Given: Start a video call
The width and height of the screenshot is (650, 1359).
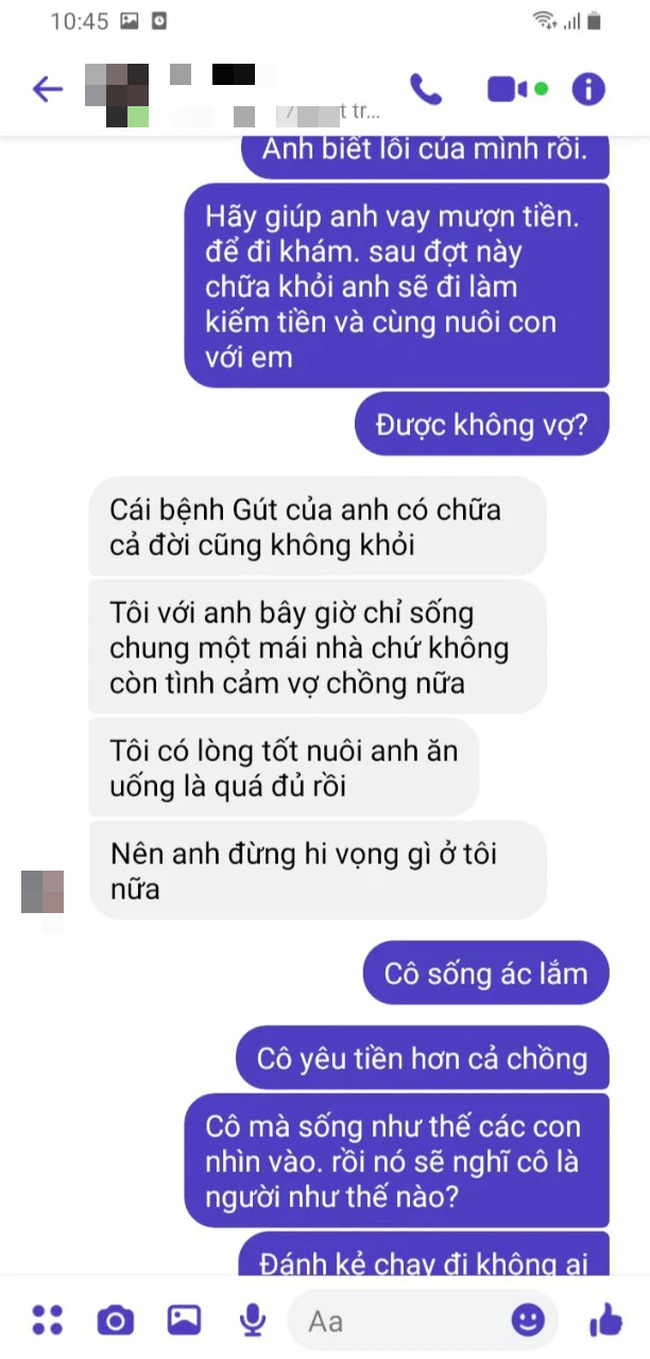Looking at the screenshot, I should [x=509, y=90].
